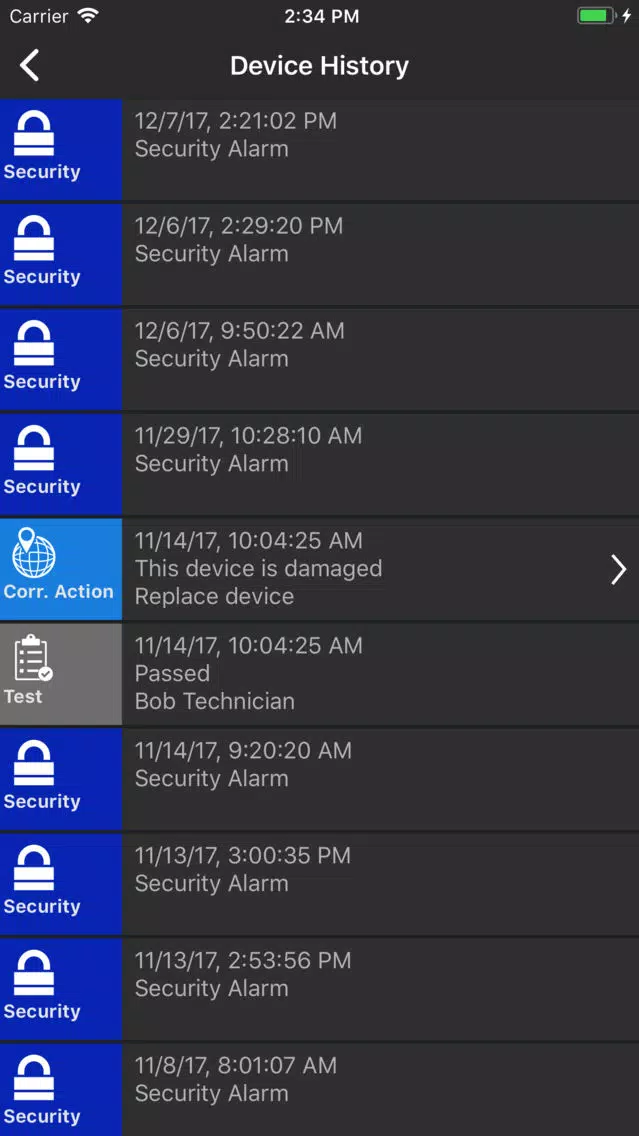Go back from Device History
This screenshot has width=639, height=1136.
pyautogui.click(x=29, y=66)
